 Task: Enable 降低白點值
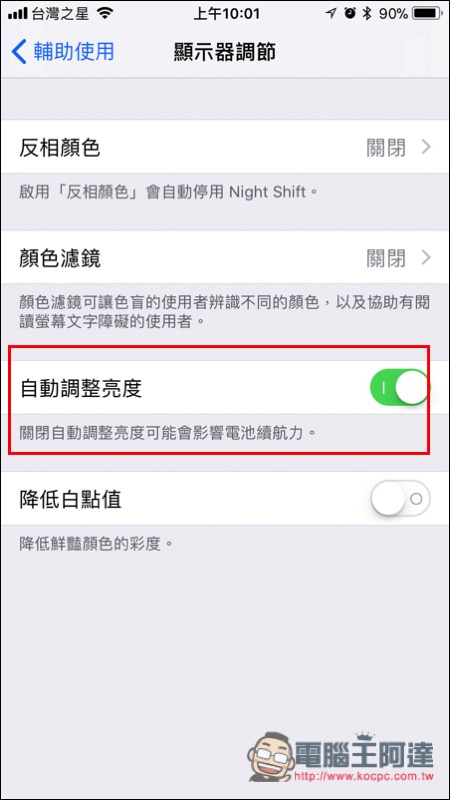pos(401,498)
